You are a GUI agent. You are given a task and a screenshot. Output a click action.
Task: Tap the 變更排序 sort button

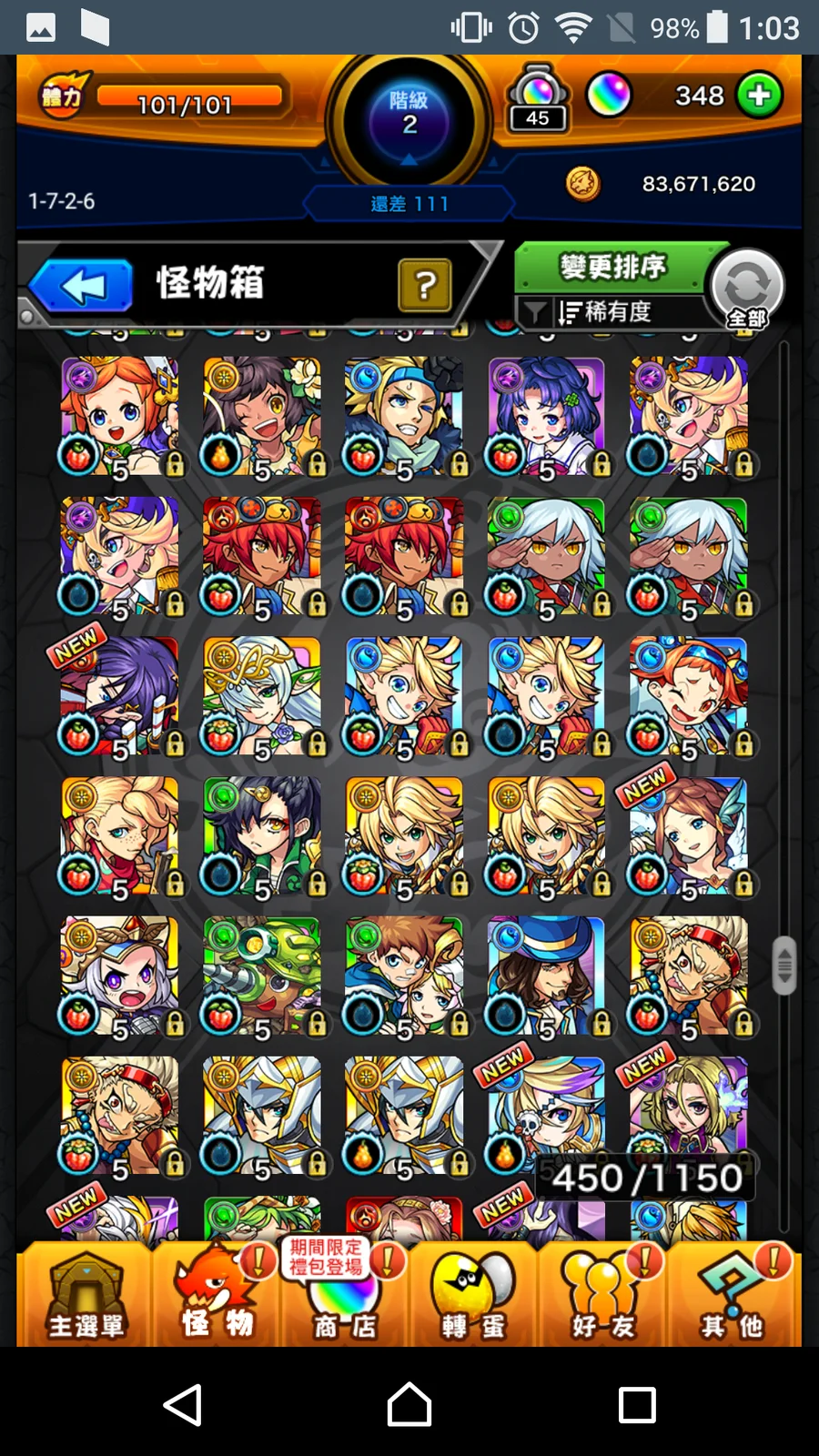click(x=613, y=267)
